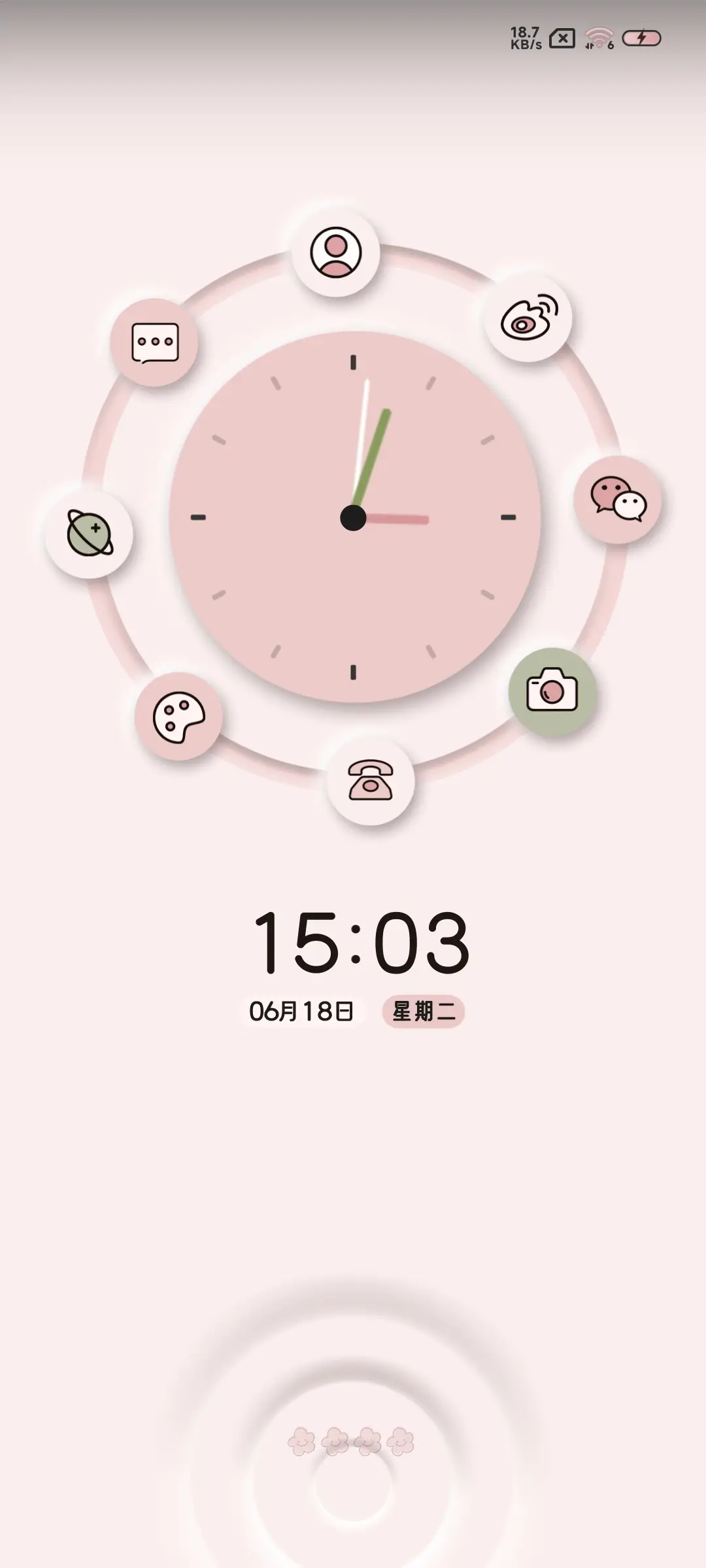Launch the camera shortcut
The height and width of the screenshot is (1568, 706).
tap(552, 691)
